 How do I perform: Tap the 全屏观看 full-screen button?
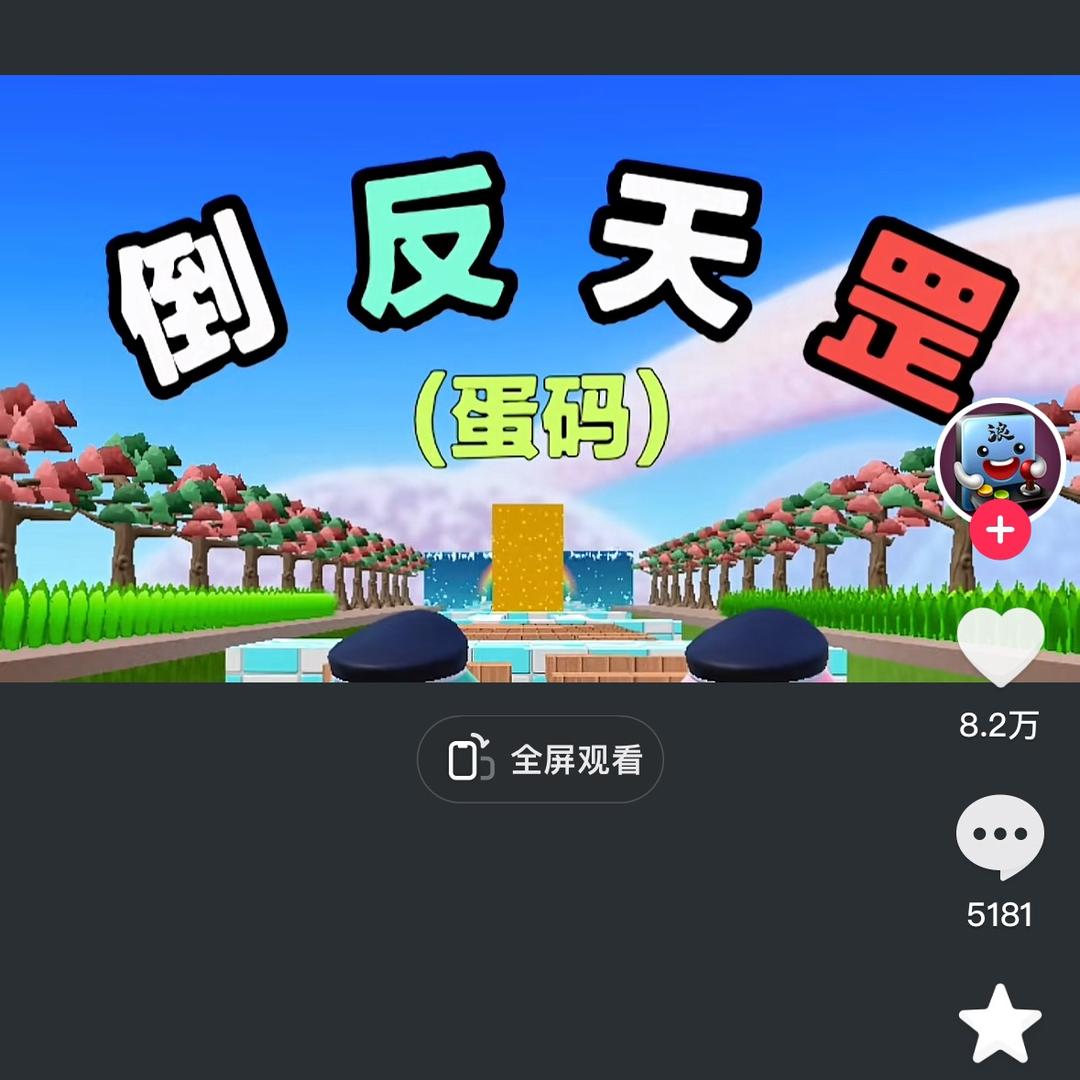[x=540, y=759]
